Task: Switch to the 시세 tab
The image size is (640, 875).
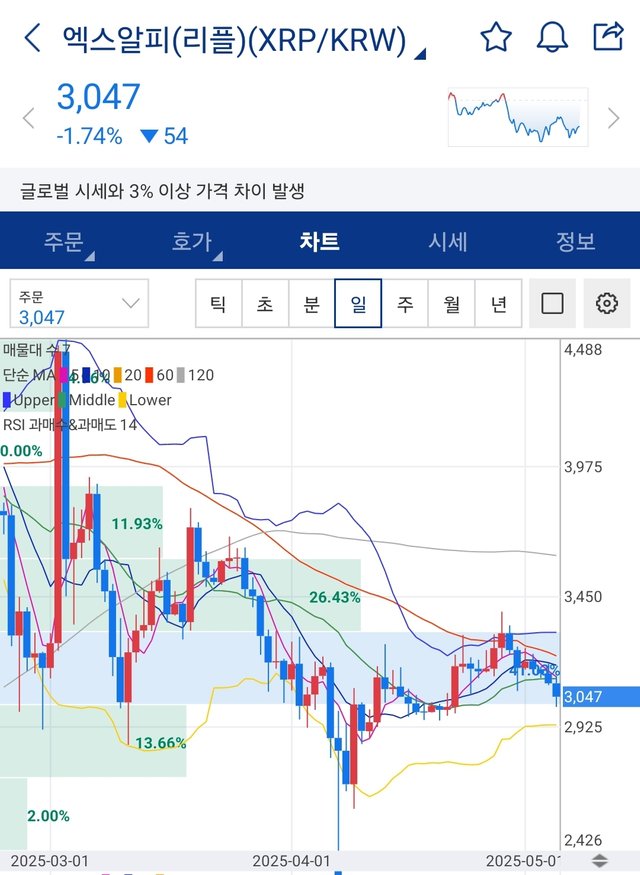Action: click(x=447, y=241)
